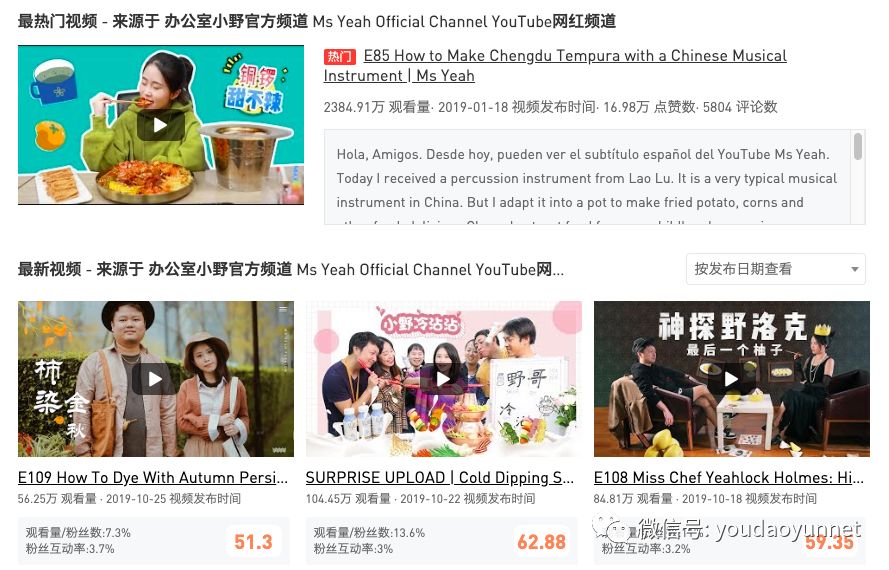Open the sort by publish date dropdown
This screenshot has height=570, width=889.
(x=775, y=269)
